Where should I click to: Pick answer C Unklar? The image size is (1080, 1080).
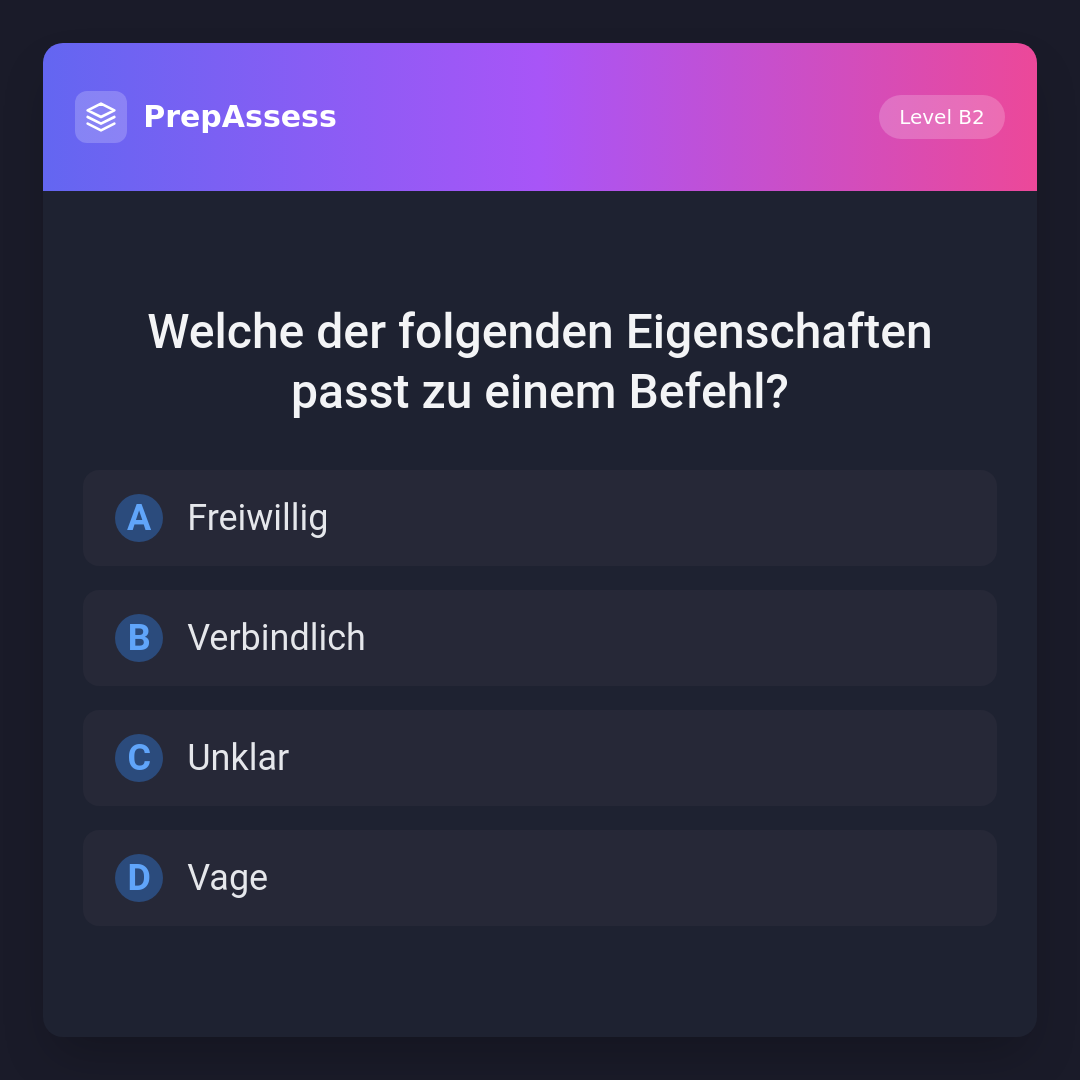[540, 758]
